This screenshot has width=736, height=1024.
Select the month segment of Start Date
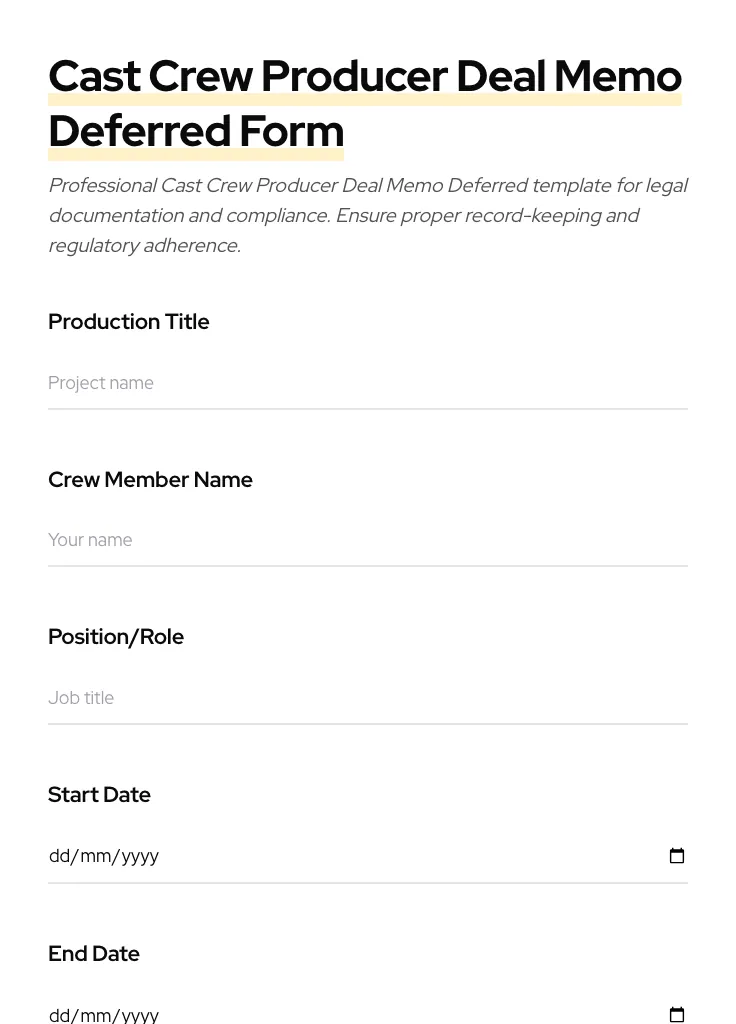[x=92, y=855]
